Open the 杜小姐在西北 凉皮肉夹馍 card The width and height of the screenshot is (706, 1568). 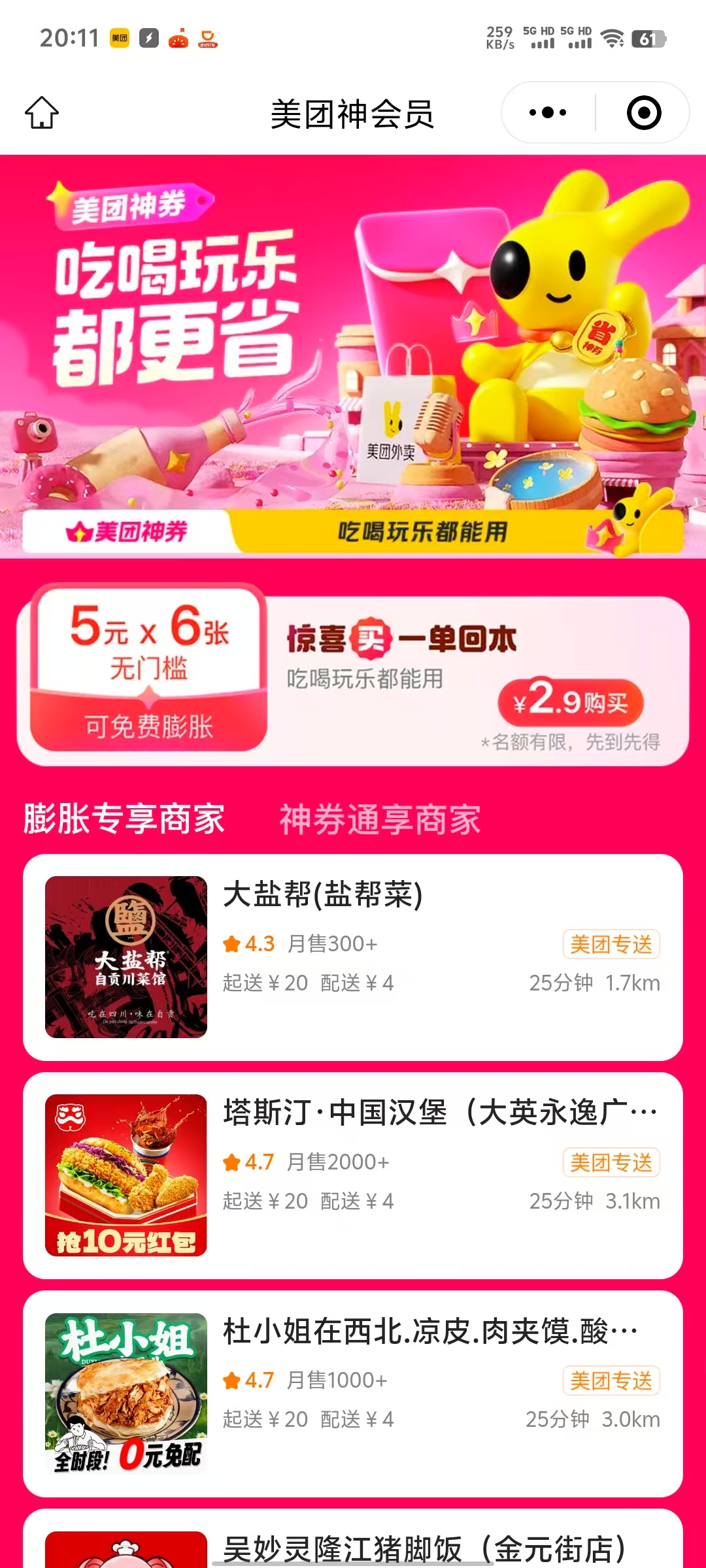click(353, 1394)
